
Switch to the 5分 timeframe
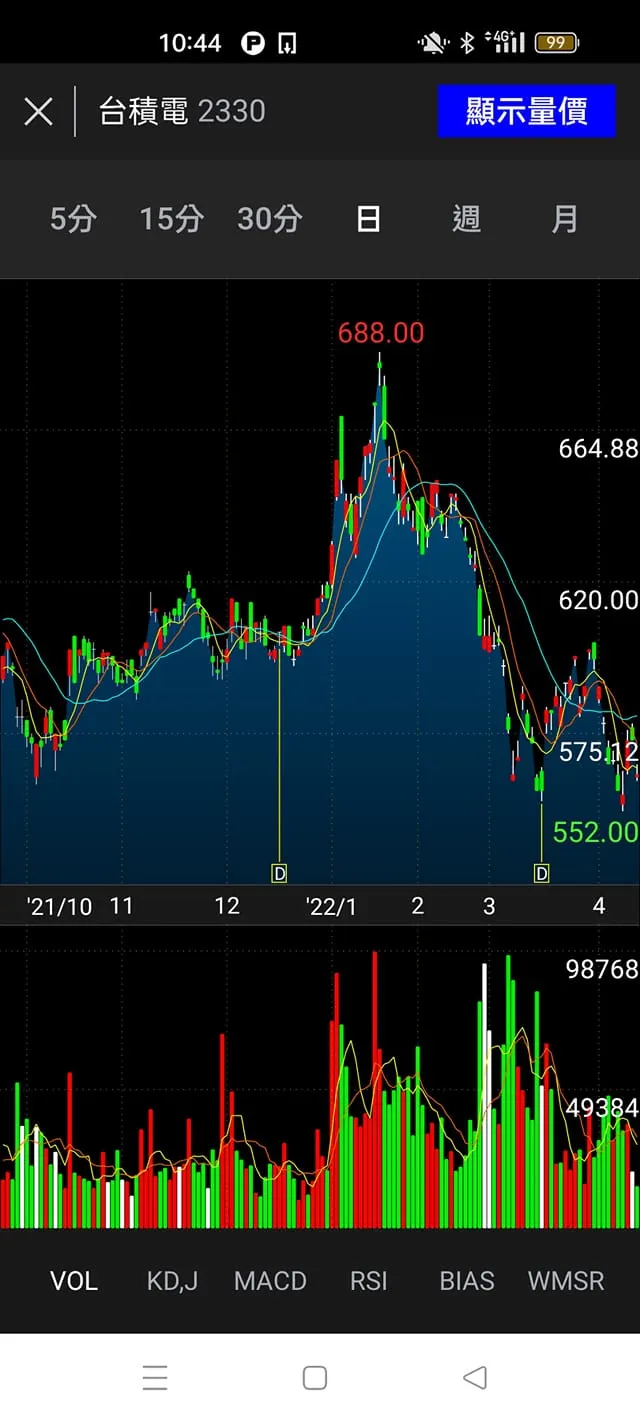pos(73,219)
